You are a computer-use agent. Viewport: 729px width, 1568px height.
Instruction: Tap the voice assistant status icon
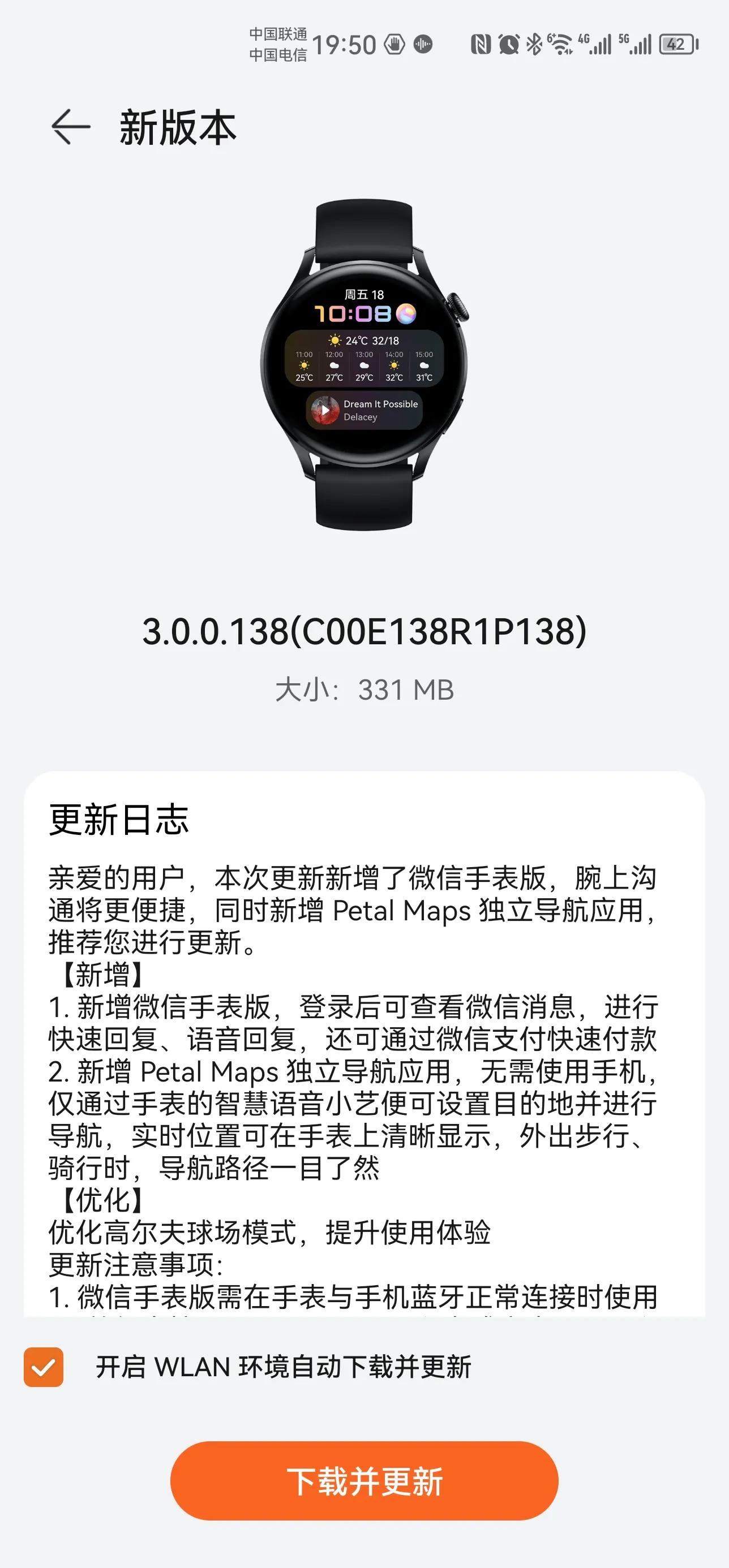tap(423, 44)
